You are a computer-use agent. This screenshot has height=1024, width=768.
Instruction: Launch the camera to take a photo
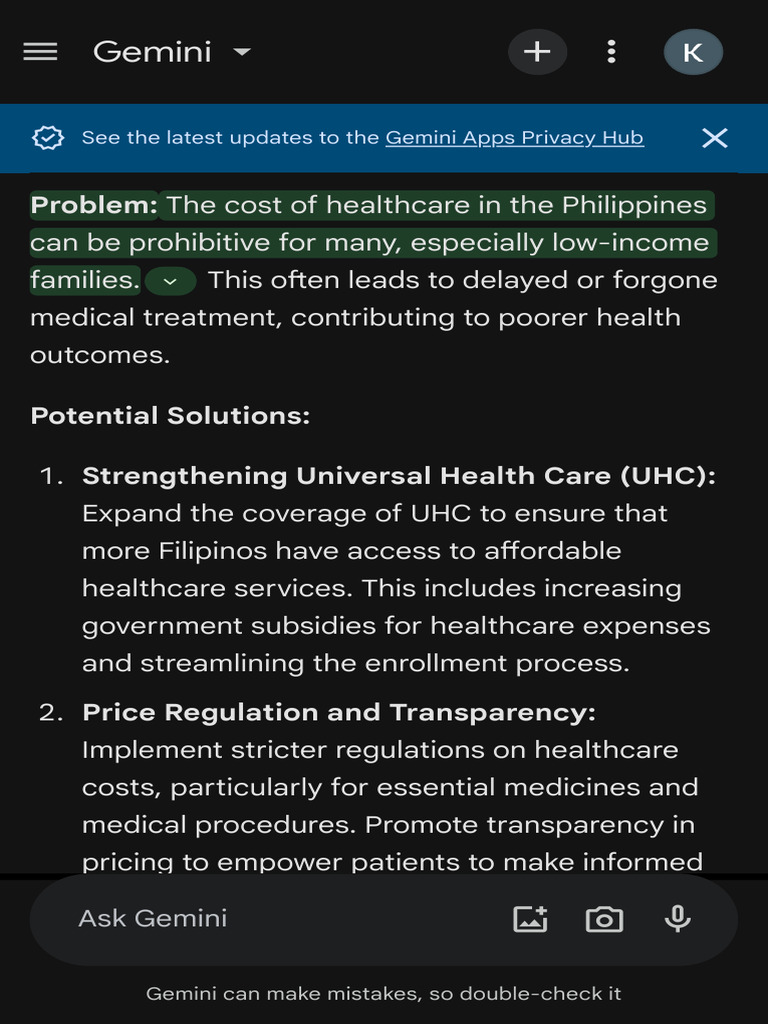[604, 919]
